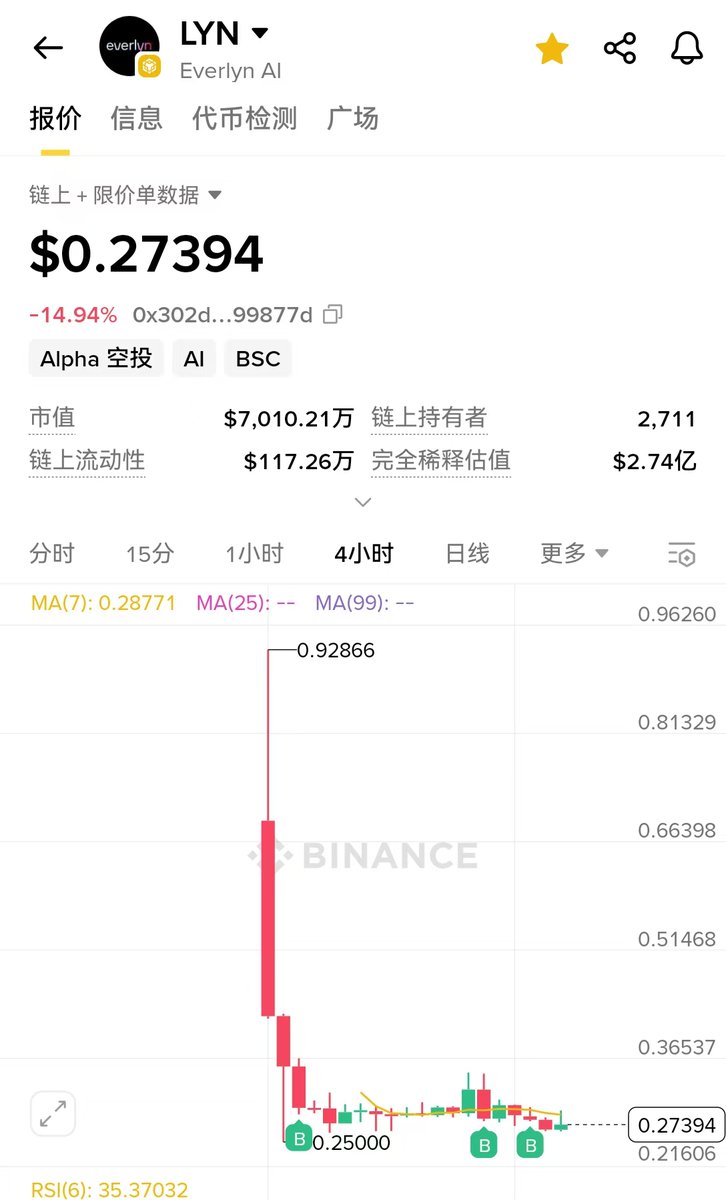Select the 日线 chart interval

[x=467, y=553]
